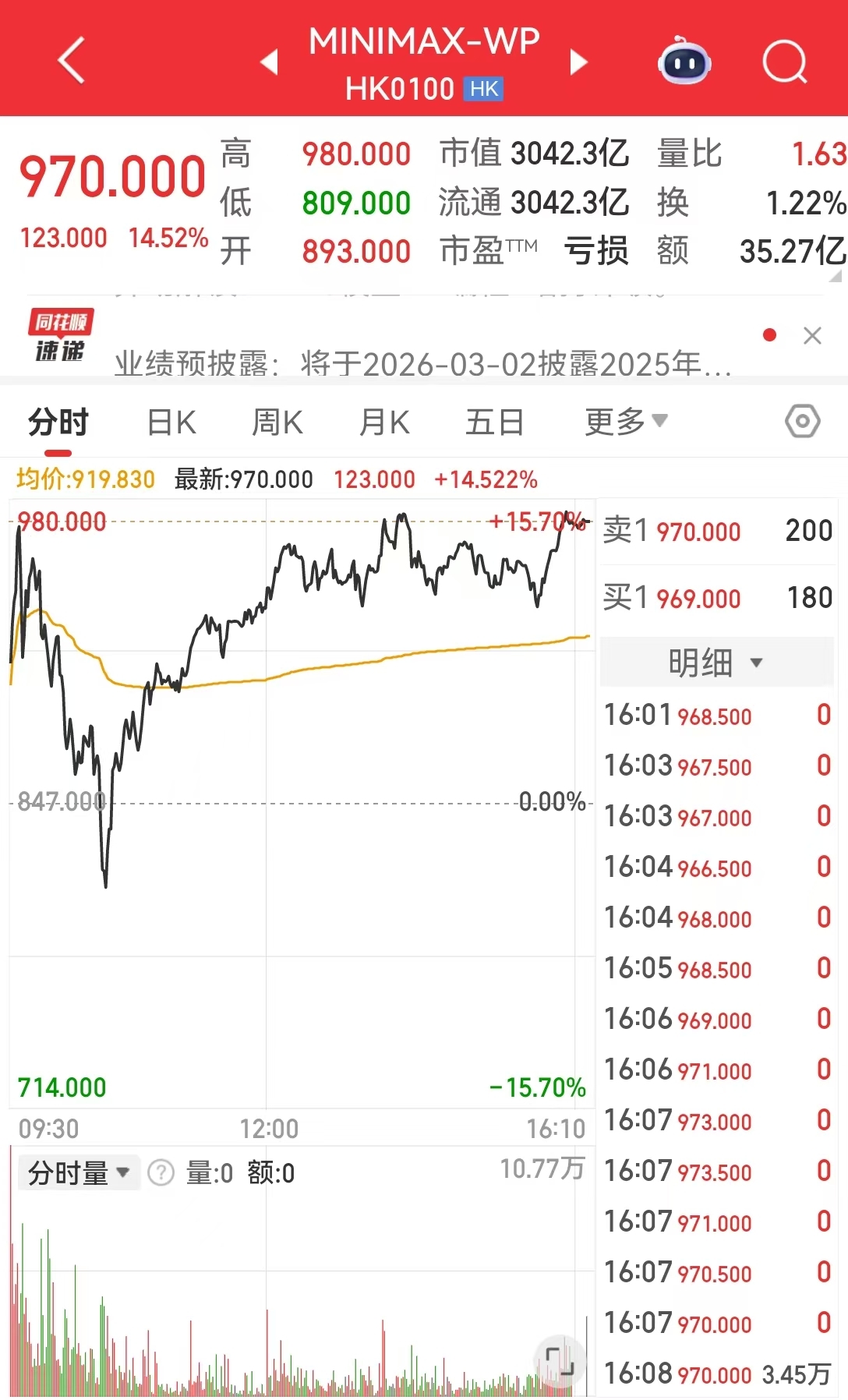Viewport: 848px width, 1400px height.
Task: Go back using the back arrow
Action: pos(72,61)
